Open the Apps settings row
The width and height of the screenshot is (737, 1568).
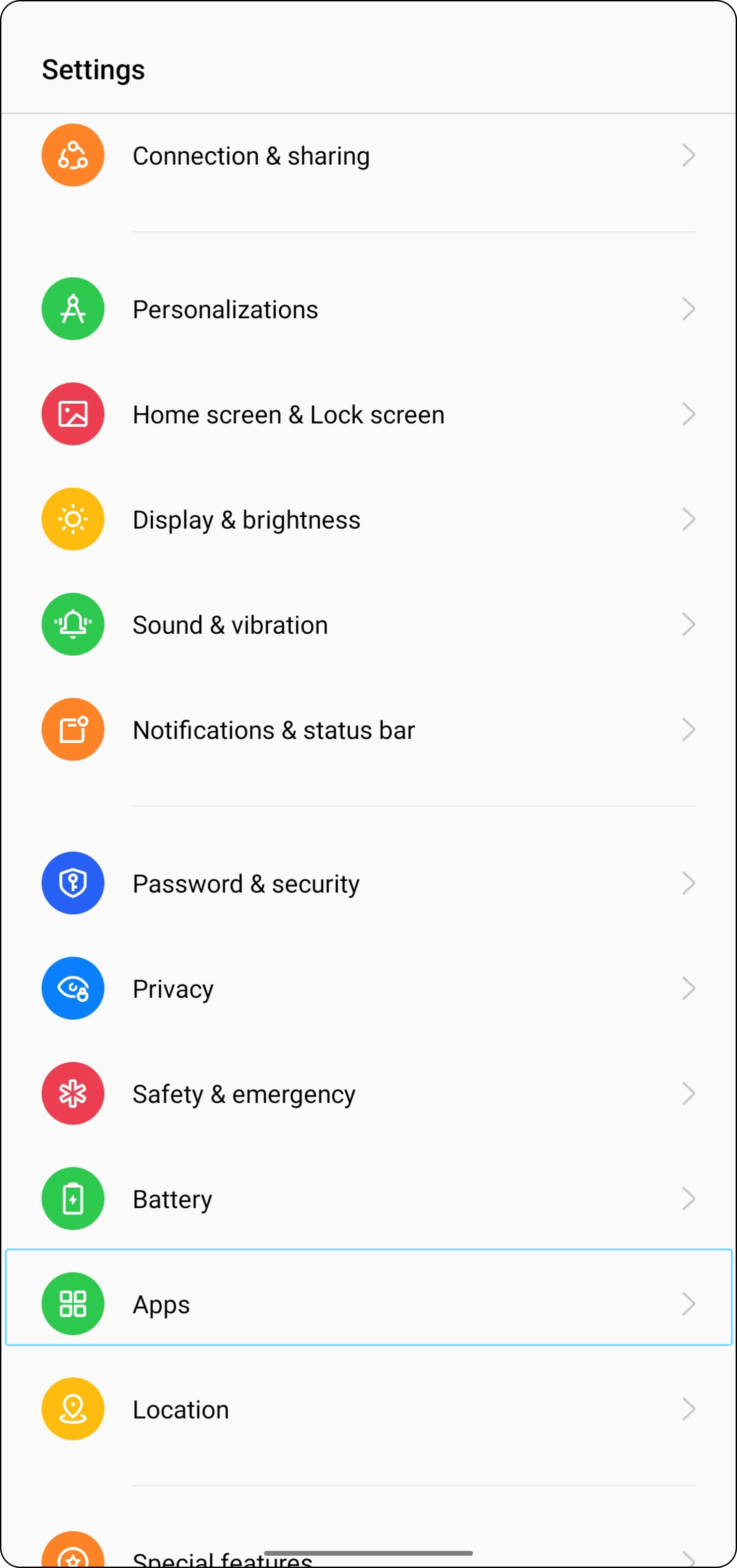(368, 1304)
